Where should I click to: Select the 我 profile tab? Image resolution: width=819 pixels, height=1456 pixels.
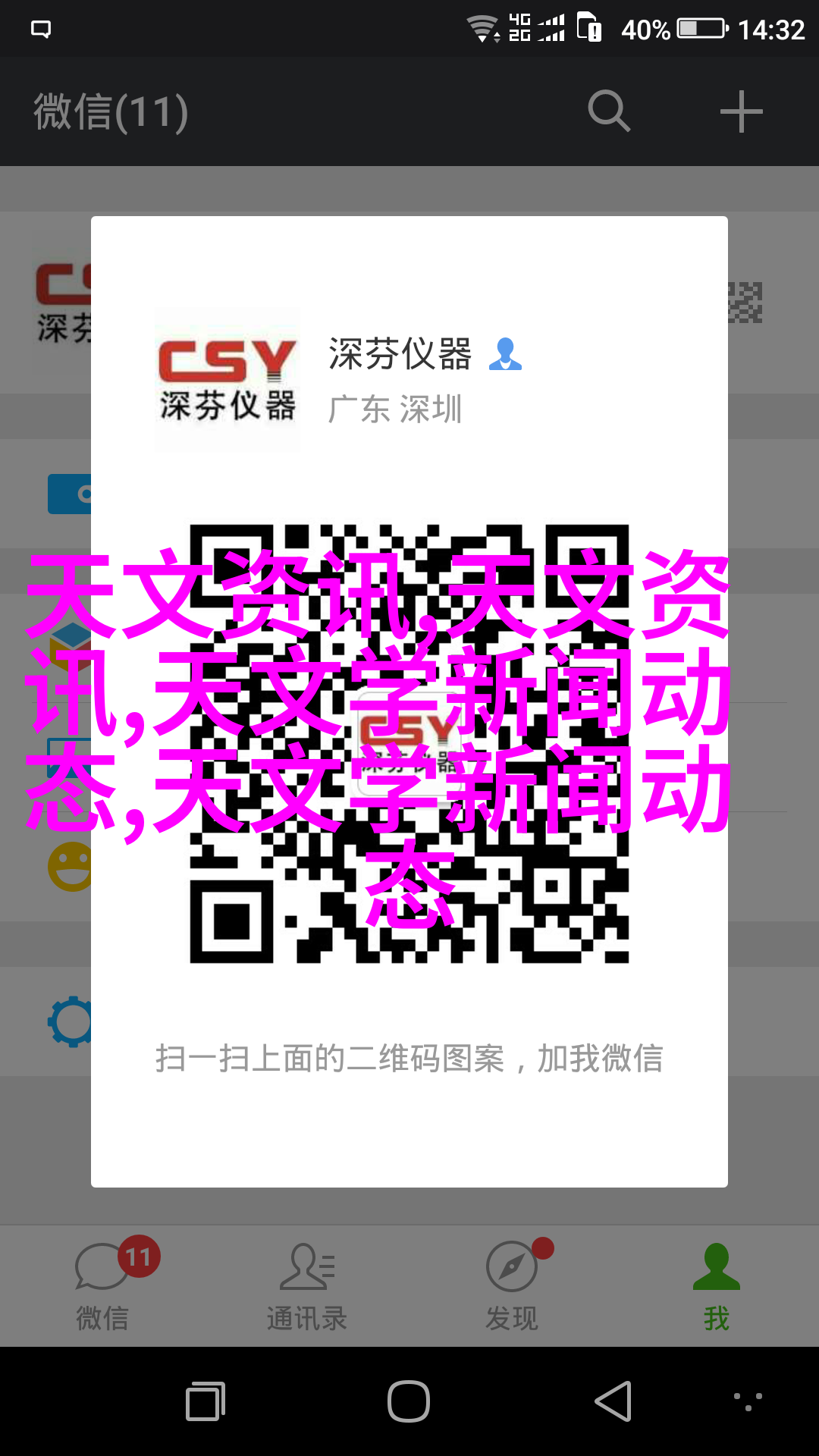pyautogui.click(x=716, y=1285)
